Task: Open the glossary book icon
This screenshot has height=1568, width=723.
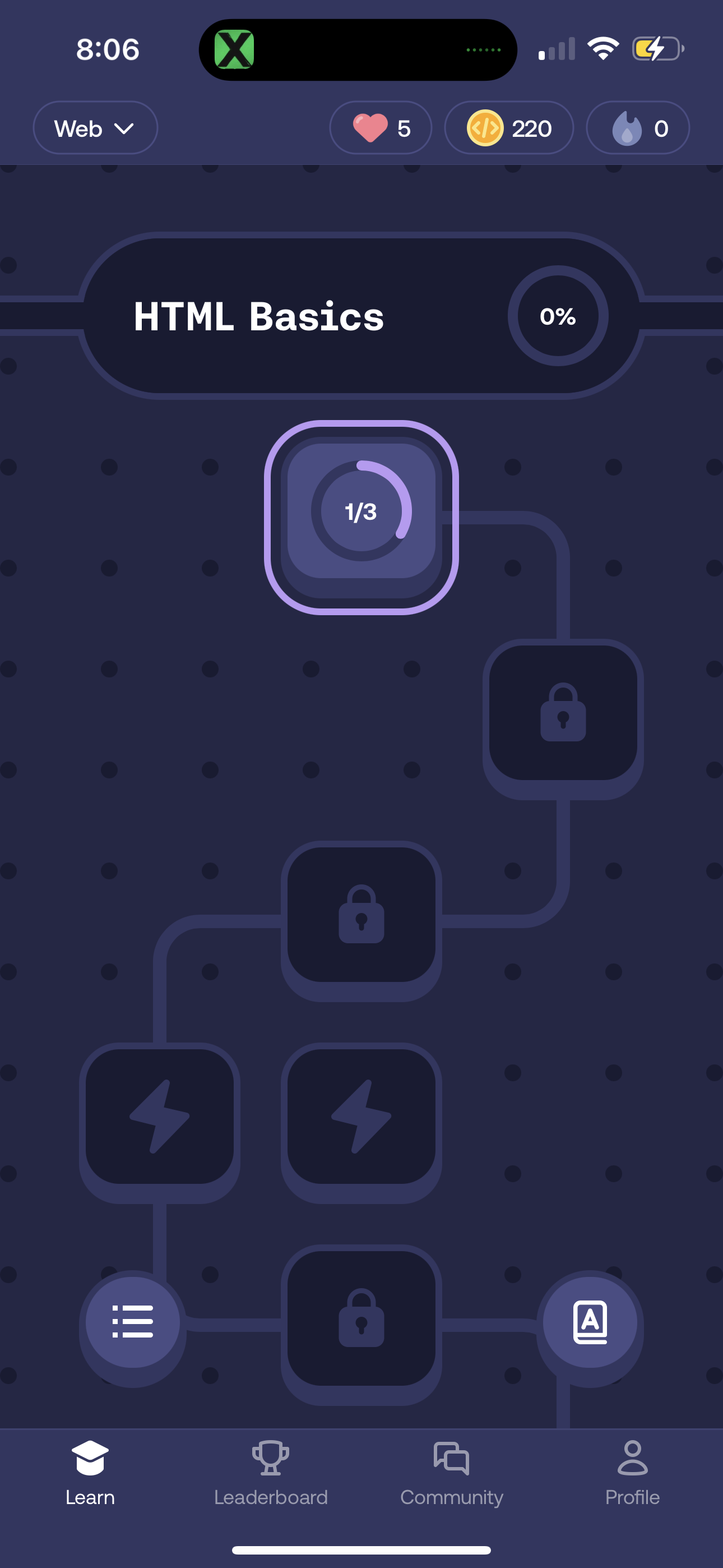Action: coord(589,1321)
